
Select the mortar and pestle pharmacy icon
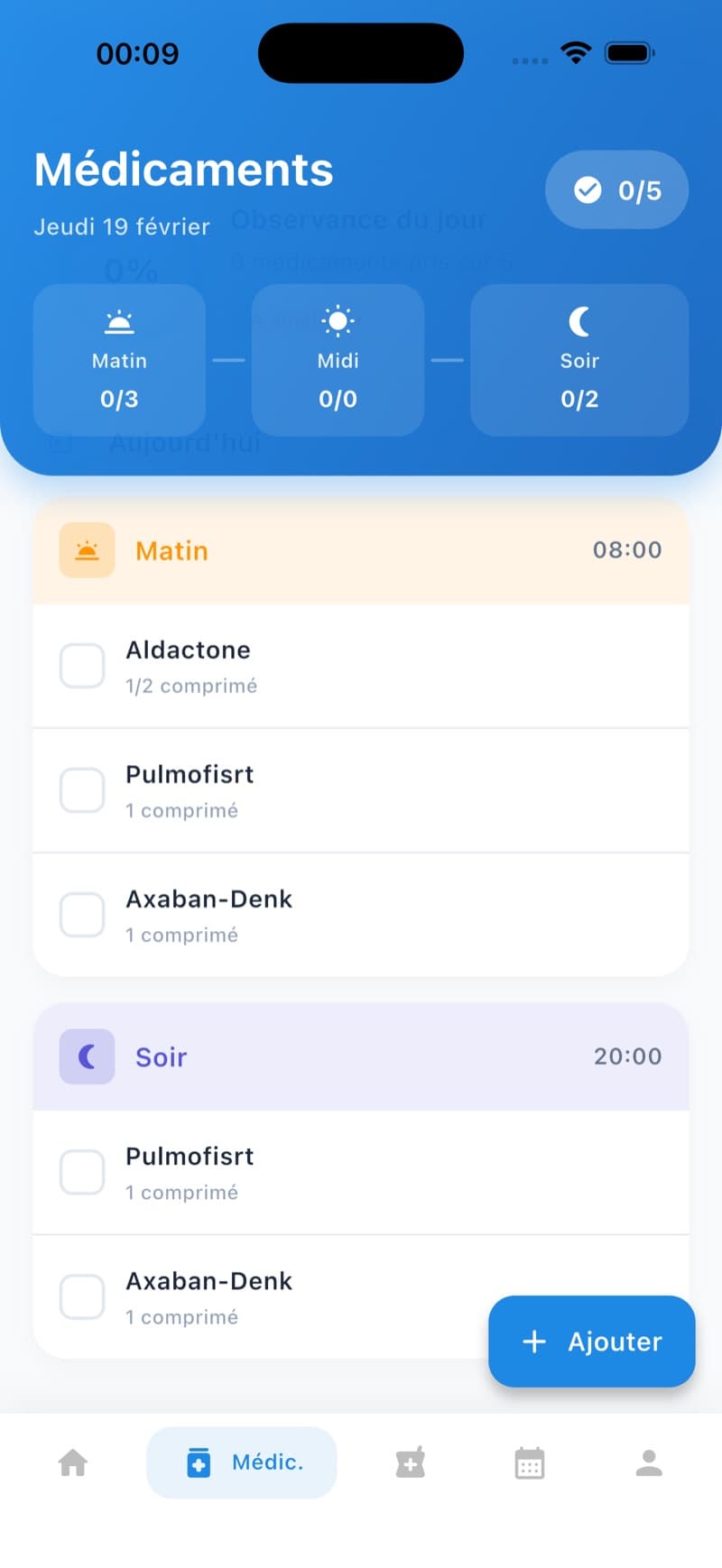[x=410, y=1462]
